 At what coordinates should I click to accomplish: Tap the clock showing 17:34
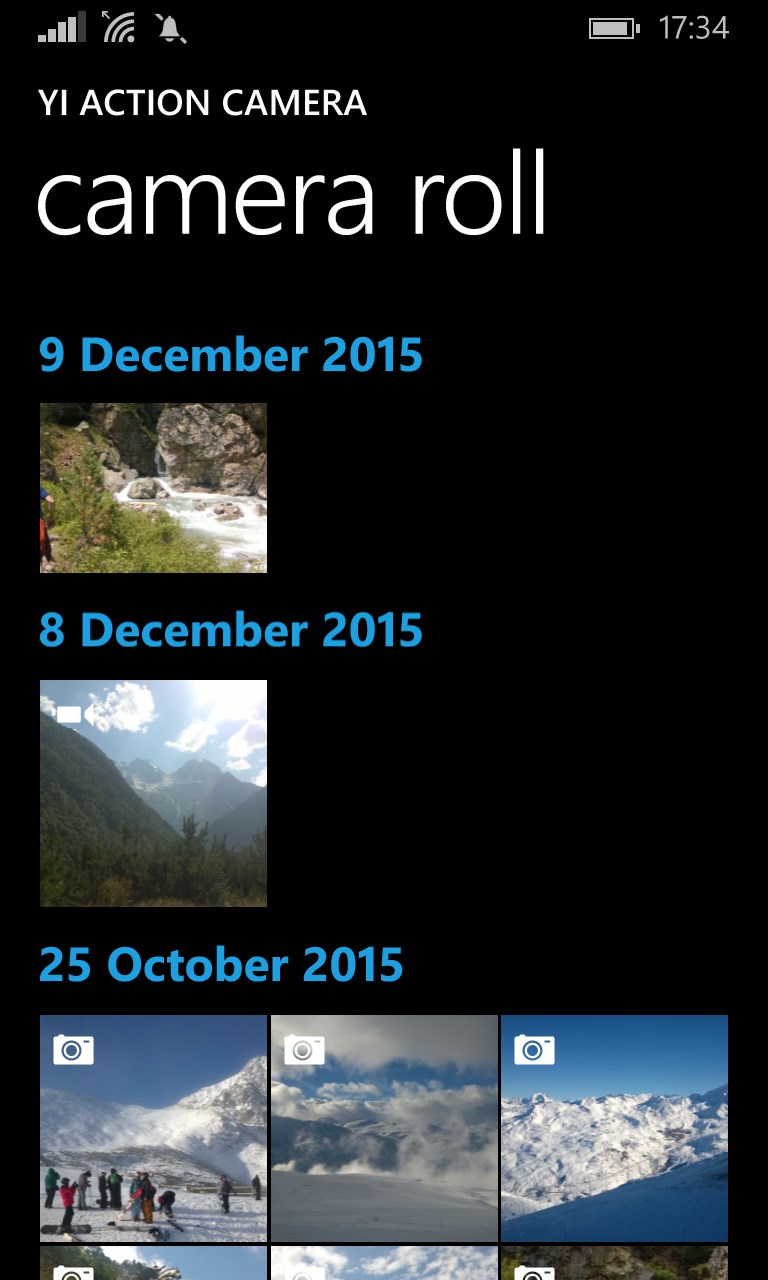coord(694,28)
